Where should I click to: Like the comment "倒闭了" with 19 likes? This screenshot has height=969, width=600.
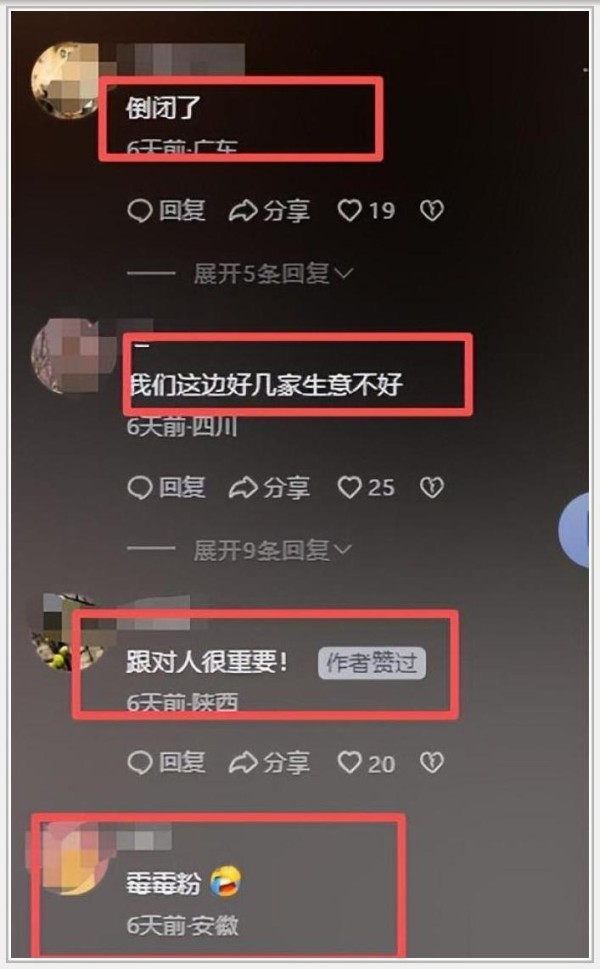point(349,211)
